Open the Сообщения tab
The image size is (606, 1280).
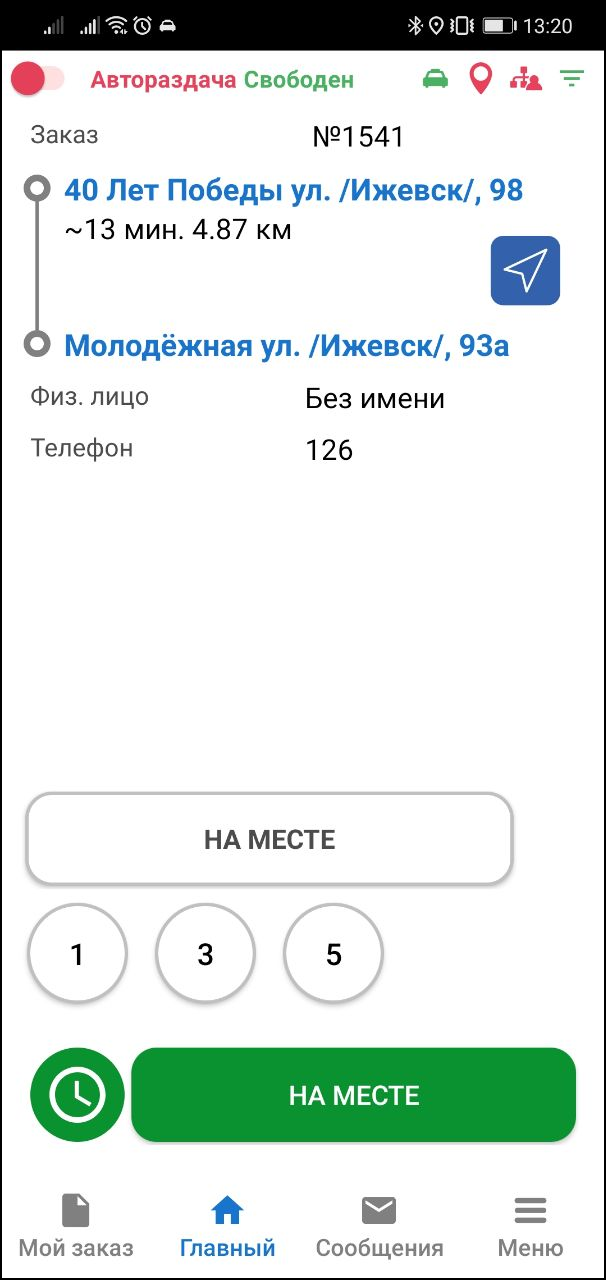tap(379, 1225)
